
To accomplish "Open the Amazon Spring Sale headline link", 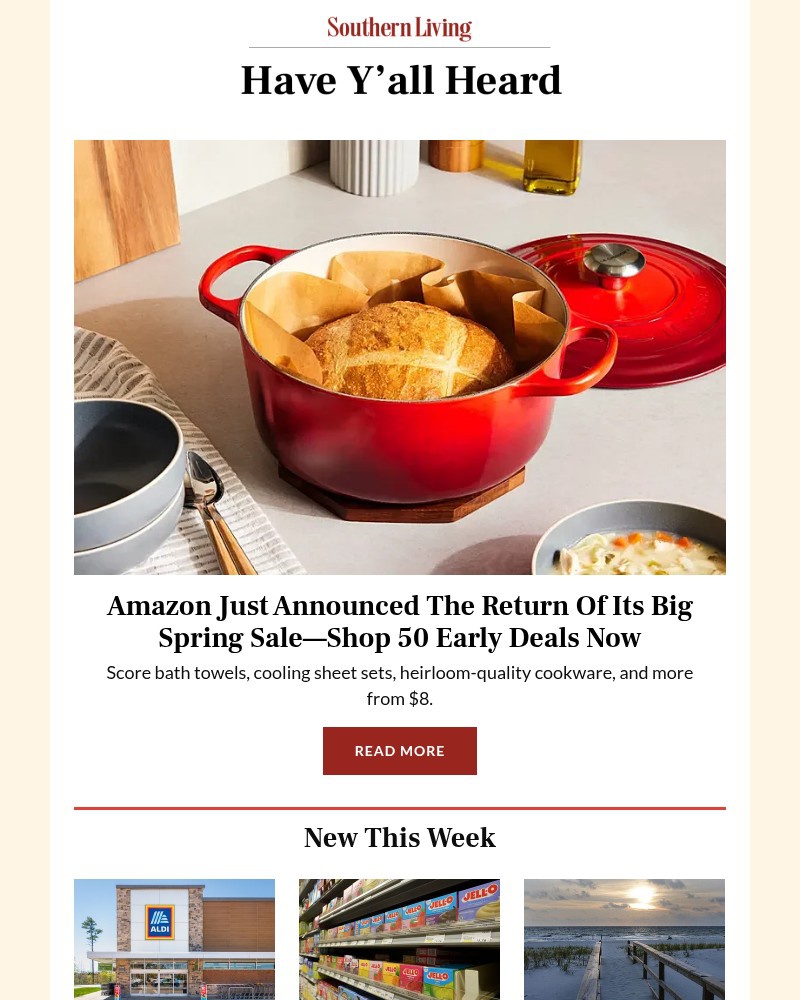I will pos(400,622).
